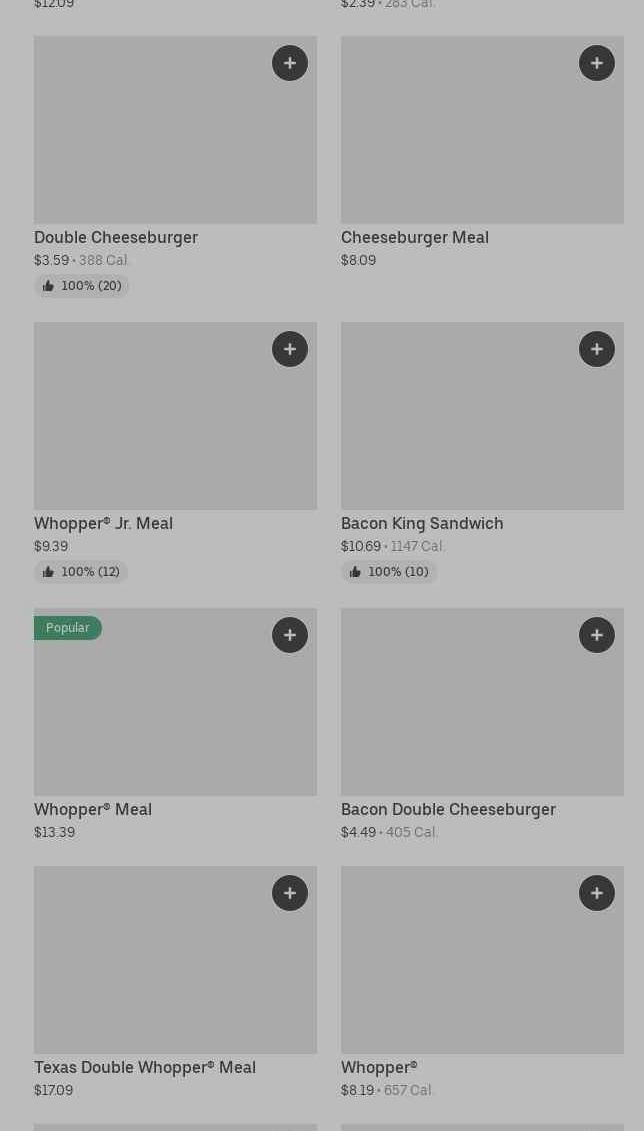Open the Cheeseburger Meal item card

point(460,140)
